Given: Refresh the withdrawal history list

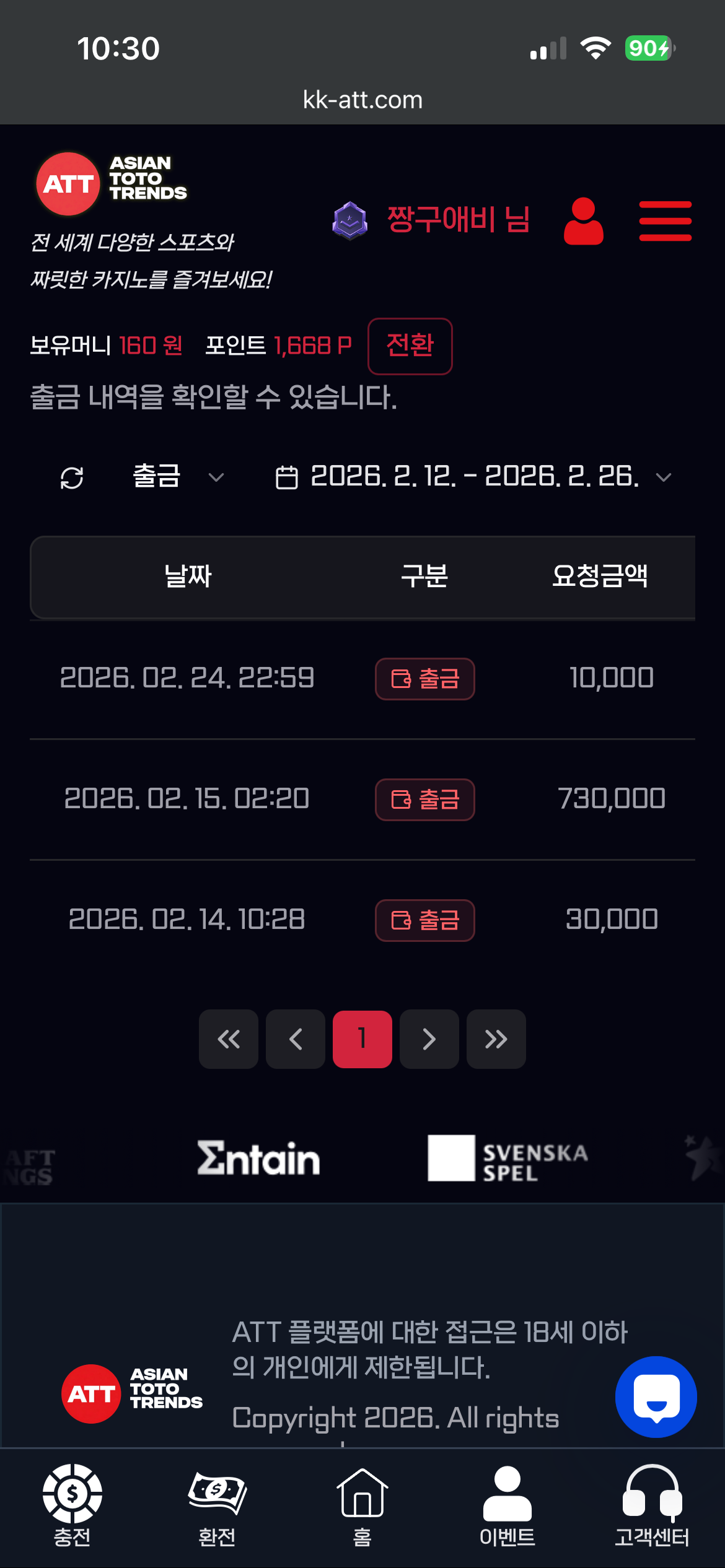Looking at the screenshot, I should tap(72, 477).
